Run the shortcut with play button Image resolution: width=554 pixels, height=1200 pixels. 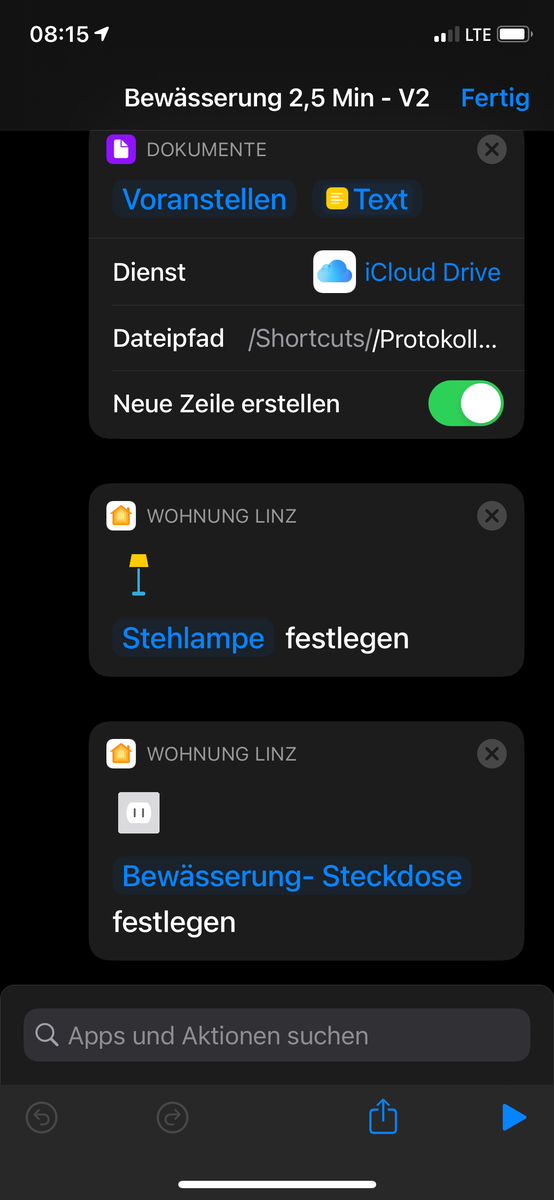click(x=514, y=1117)
